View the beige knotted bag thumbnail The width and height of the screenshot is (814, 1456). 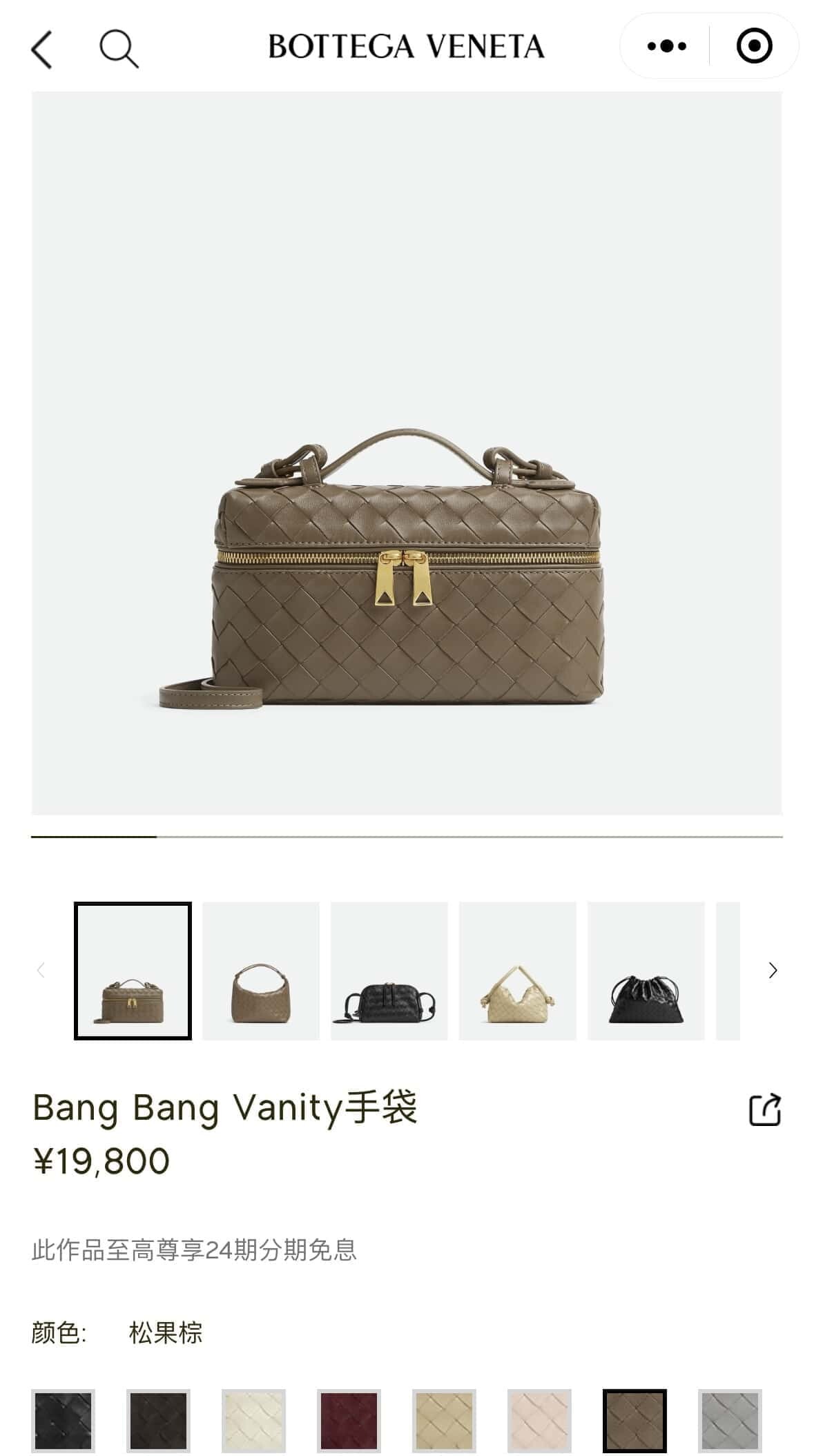point(518,971)
